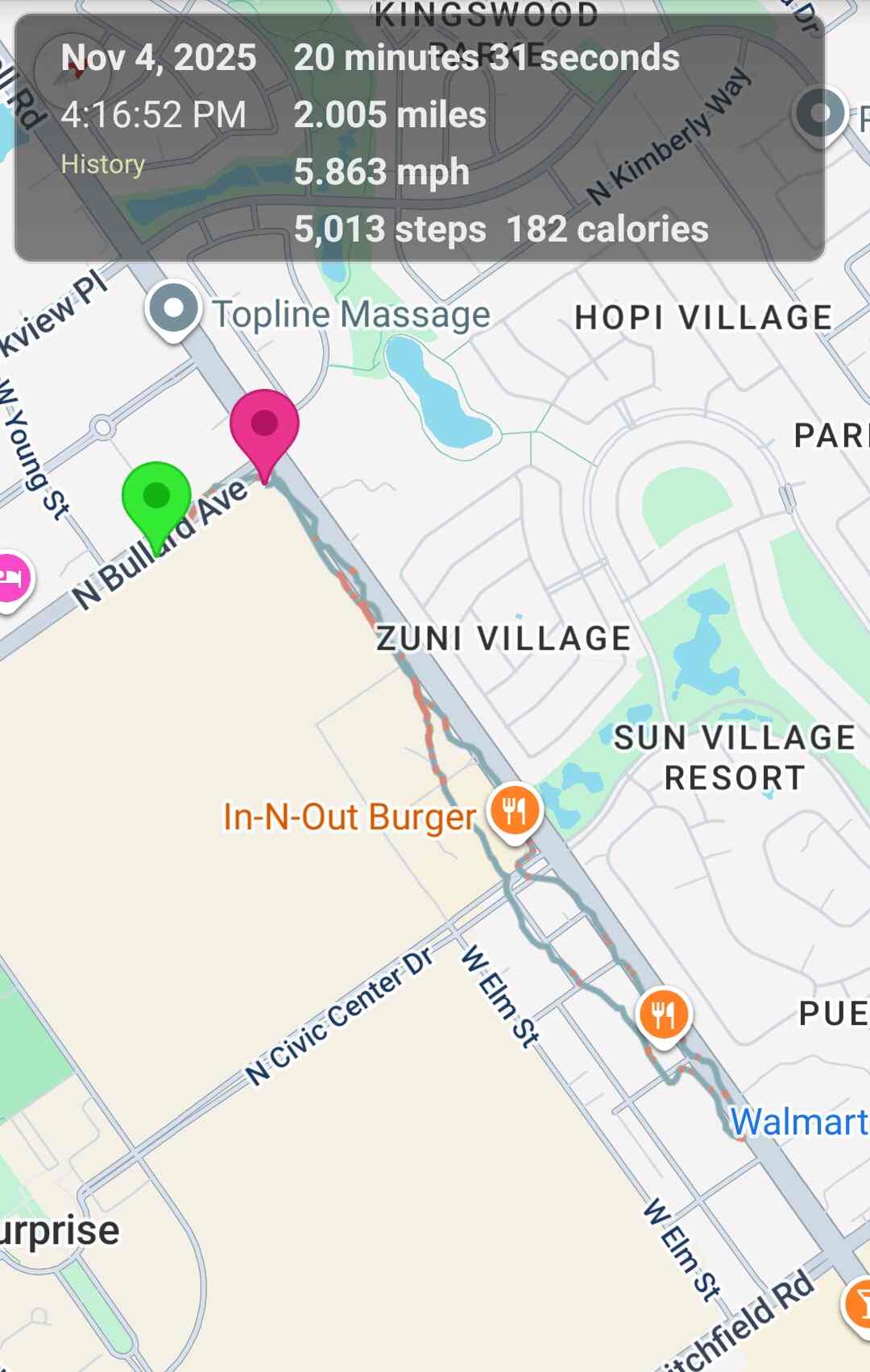Tap the green start marker pin

tap(156, 497)
